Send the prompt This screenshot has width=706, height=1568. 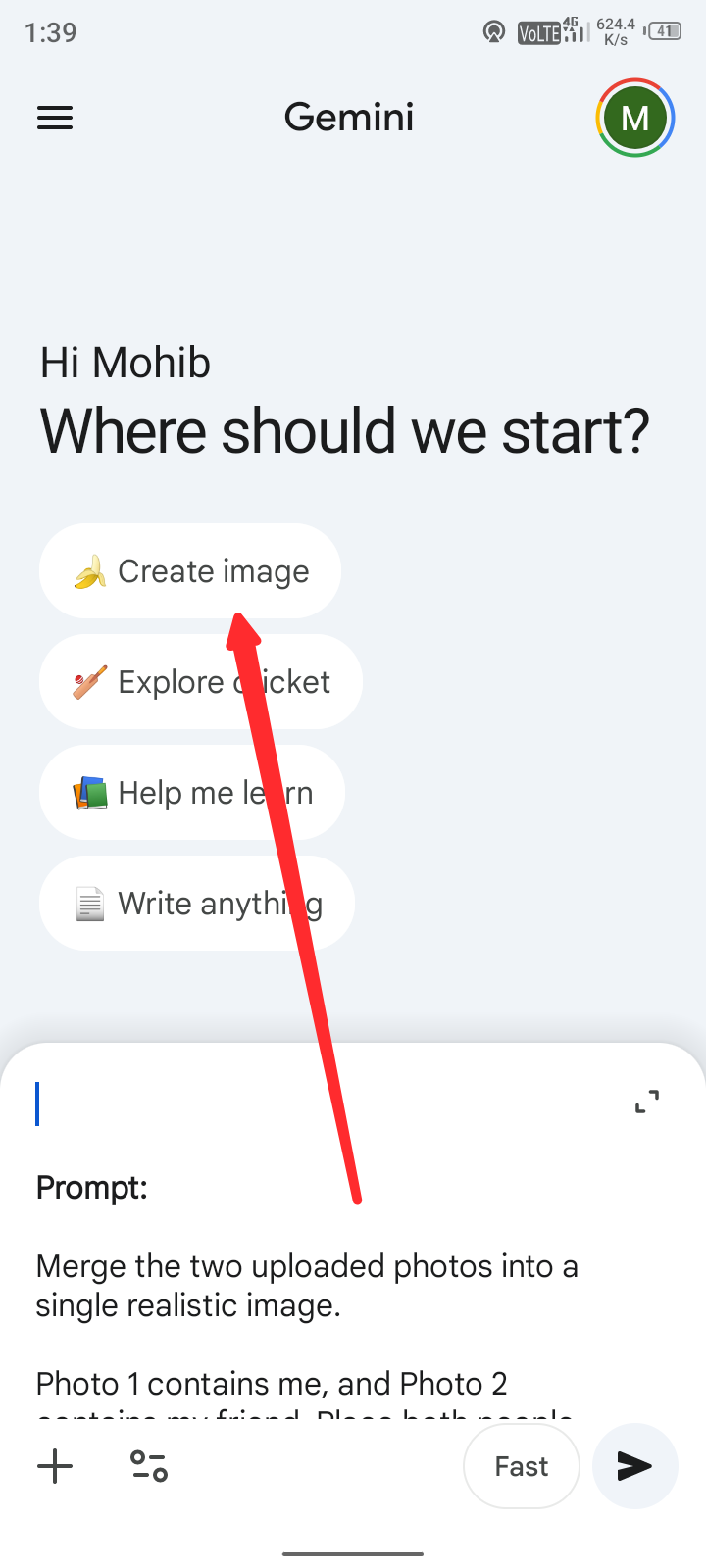(634, 1466)
